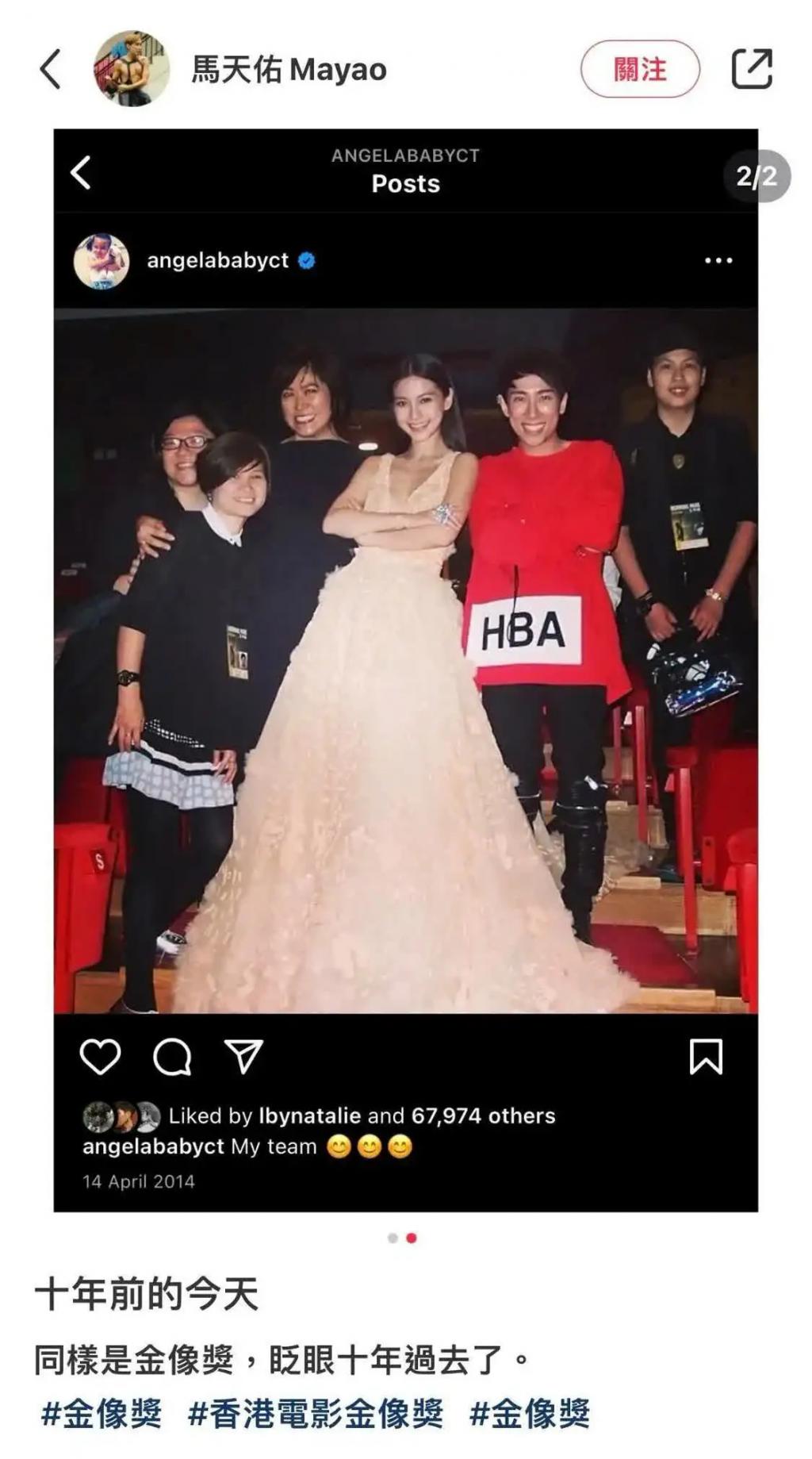Share this post via the share icon

point(751,69)
